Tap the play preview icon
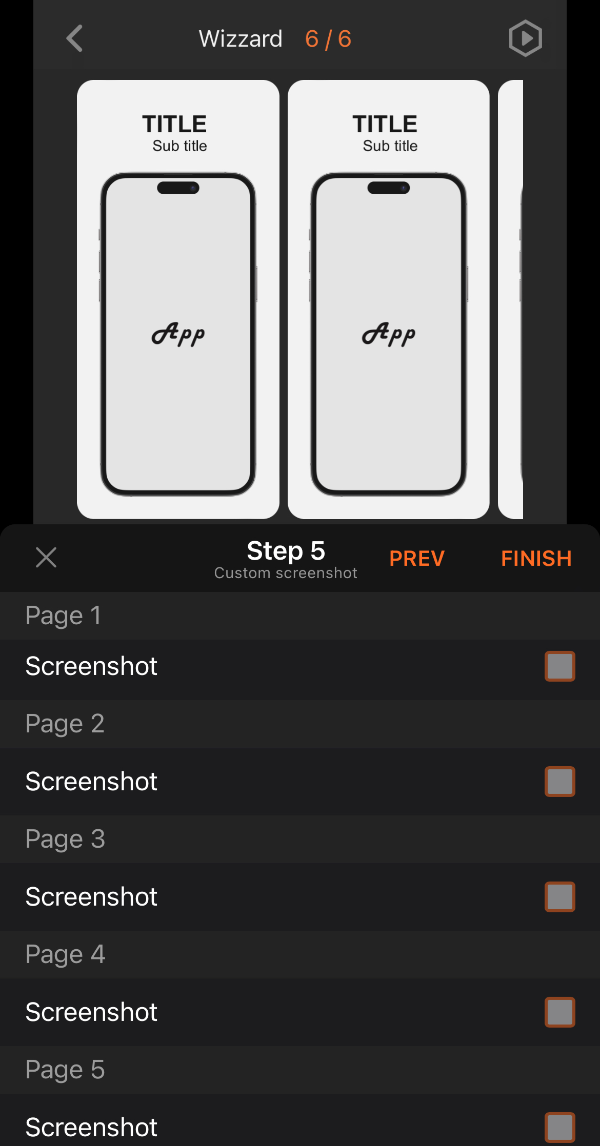This screenshot has width=600, height=1146. (525, 39)
